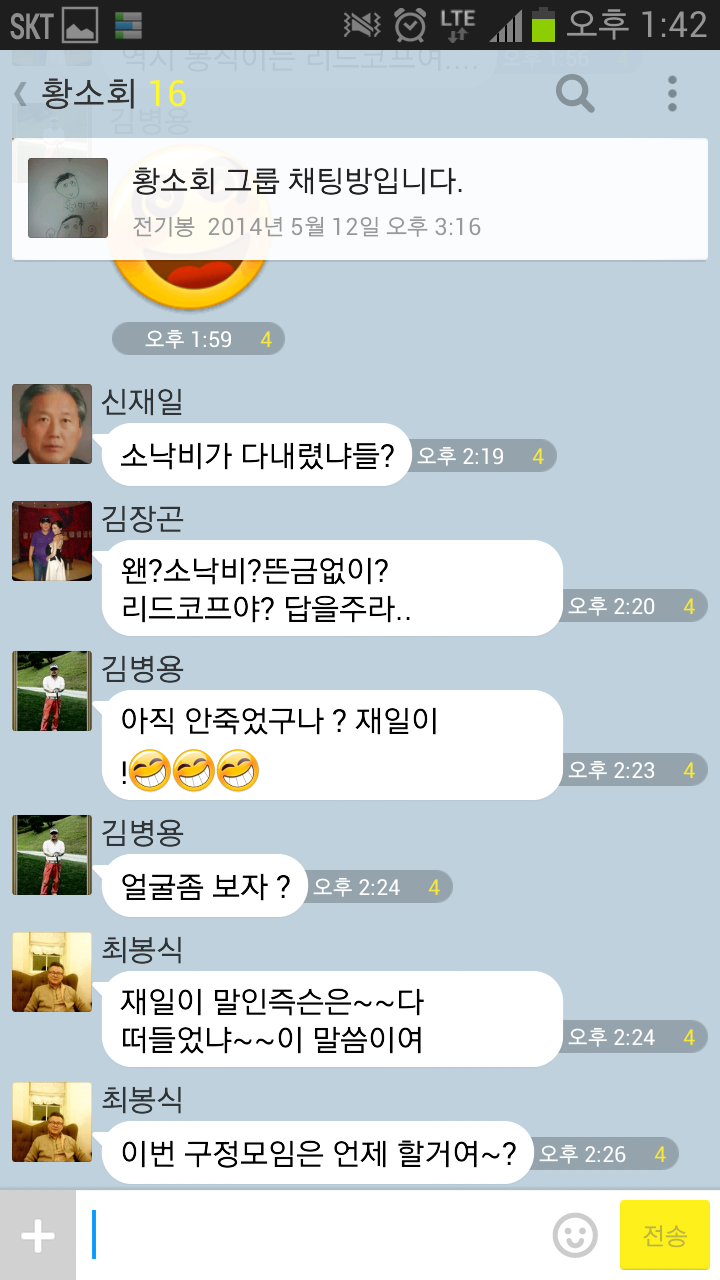Open 최봉식's avatar by '이번 구정모임은' message
The height and width of the screenshot is (1280, 720).
(52, 1121)
